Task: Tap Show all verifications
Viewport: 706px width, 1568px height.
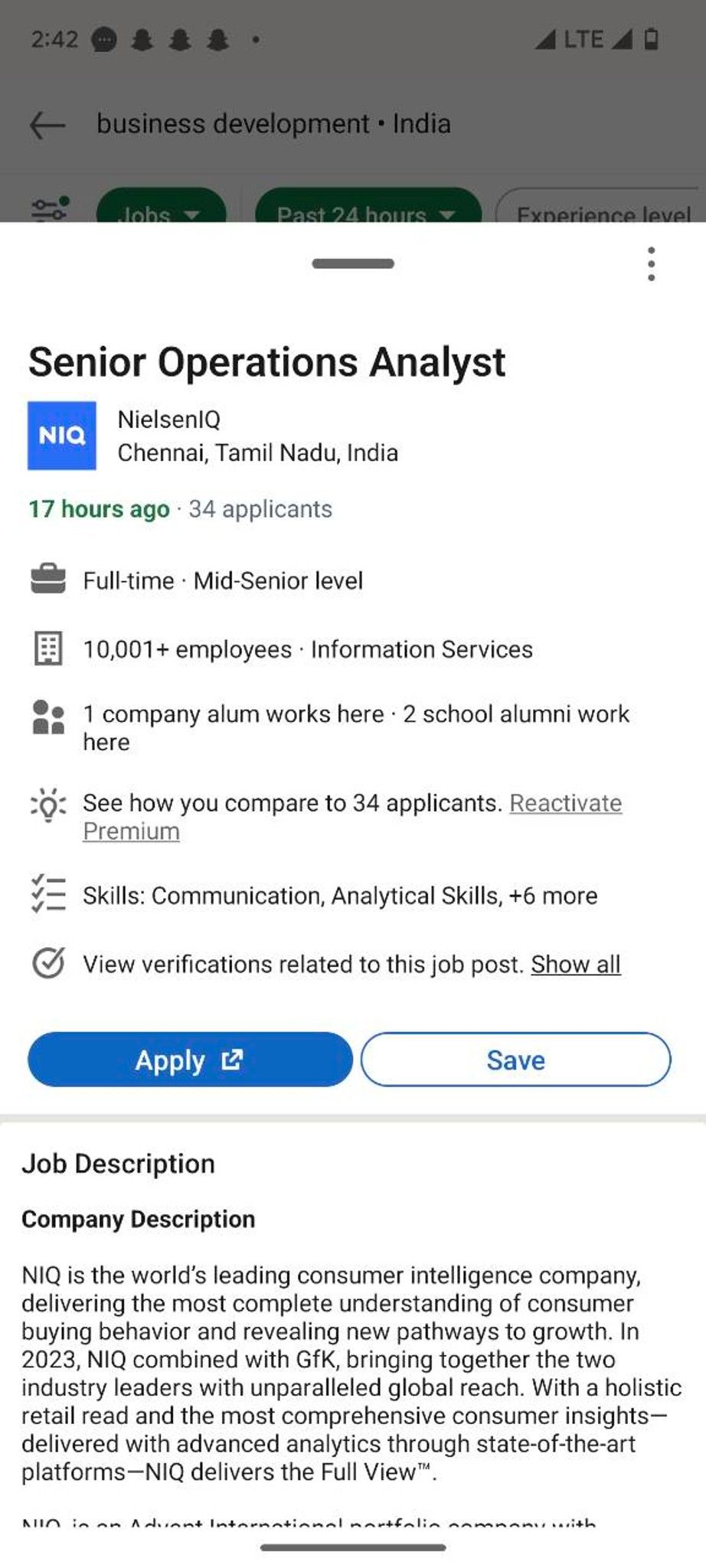Action: [x=576, y=964]
